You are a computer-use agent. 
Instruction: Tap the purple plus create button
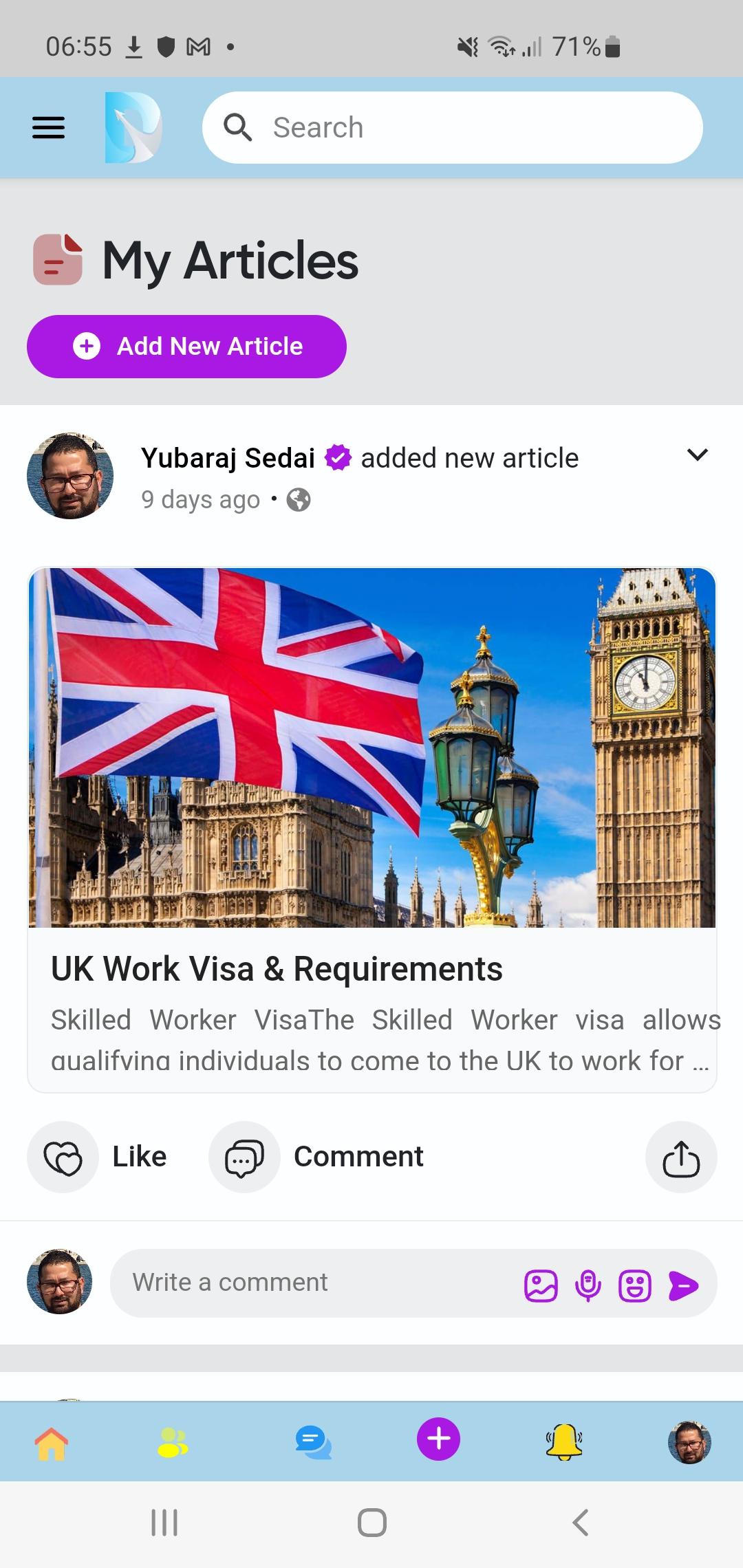tap(438, 1439)
